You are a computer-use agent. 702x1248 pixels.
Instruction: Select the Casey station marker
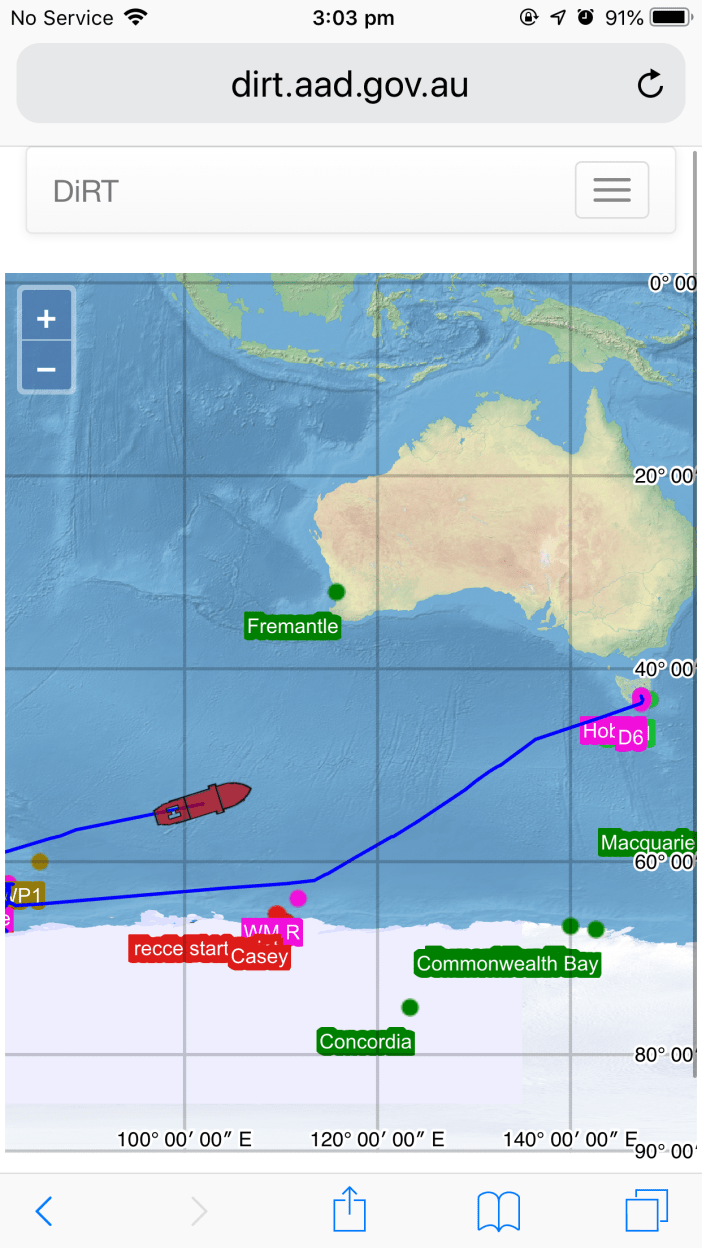pos(278,914)
